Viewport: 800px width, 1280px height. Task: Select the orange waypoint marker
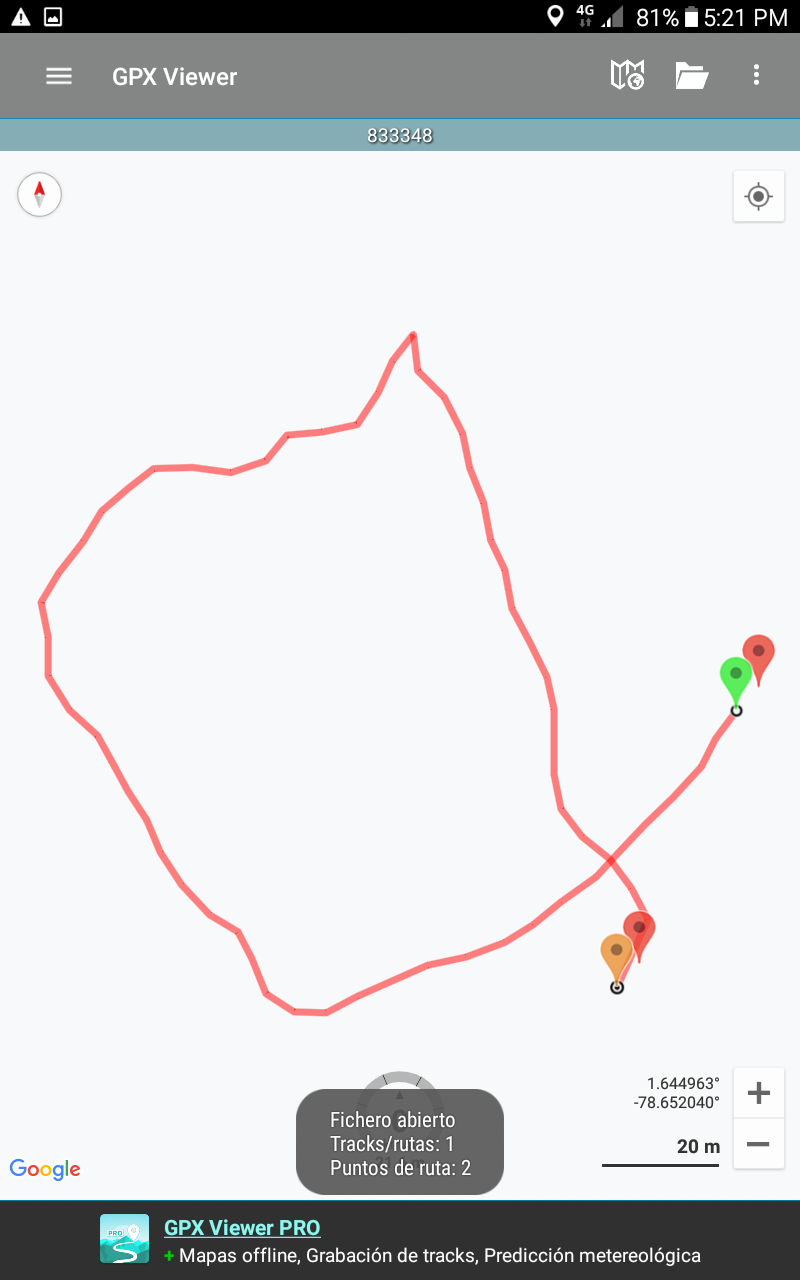(616, 952)
